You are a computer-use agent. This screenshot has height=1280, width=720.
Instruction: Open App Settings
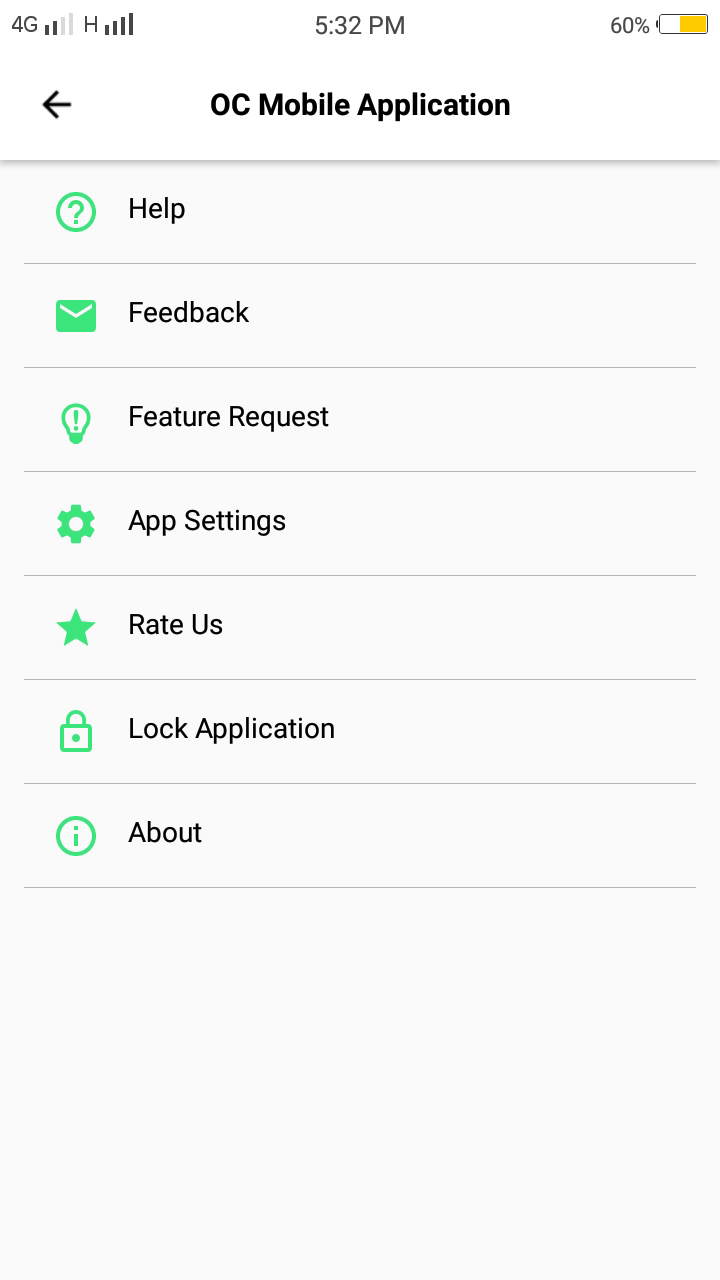(x=360, y=524)
